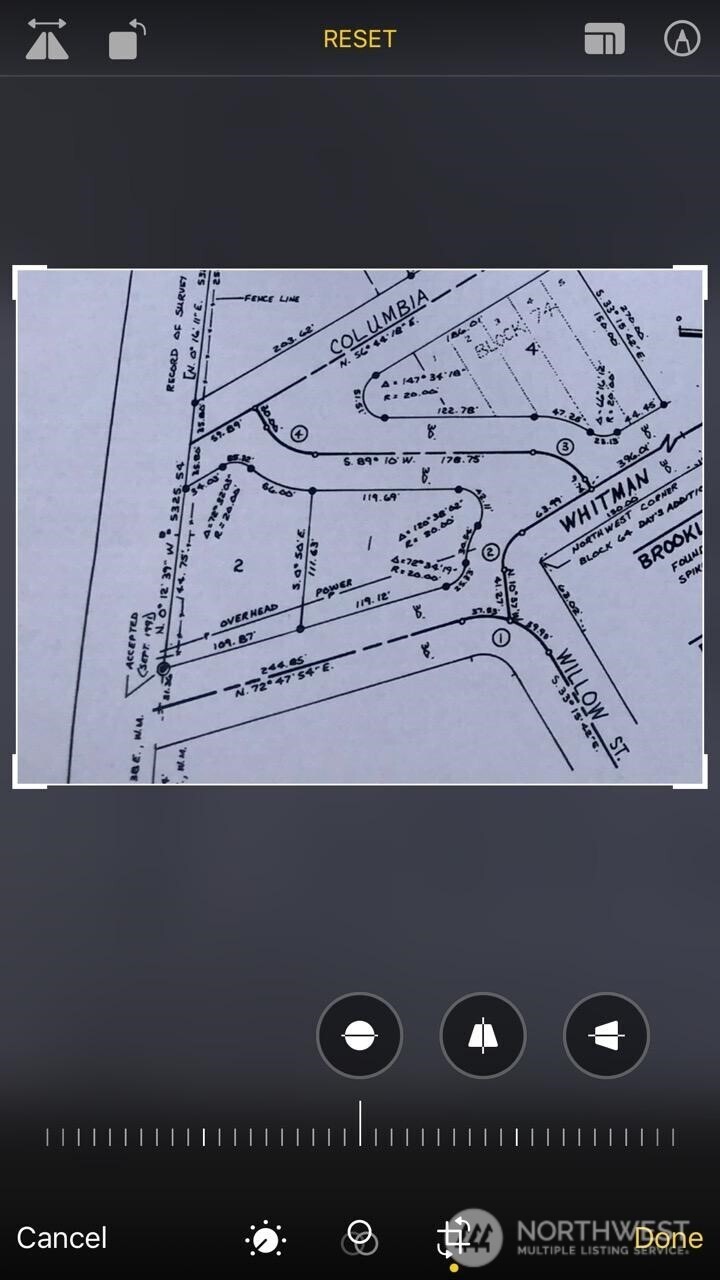Open the markup pen tool
Screen dimensions: 720x1280
682,39
